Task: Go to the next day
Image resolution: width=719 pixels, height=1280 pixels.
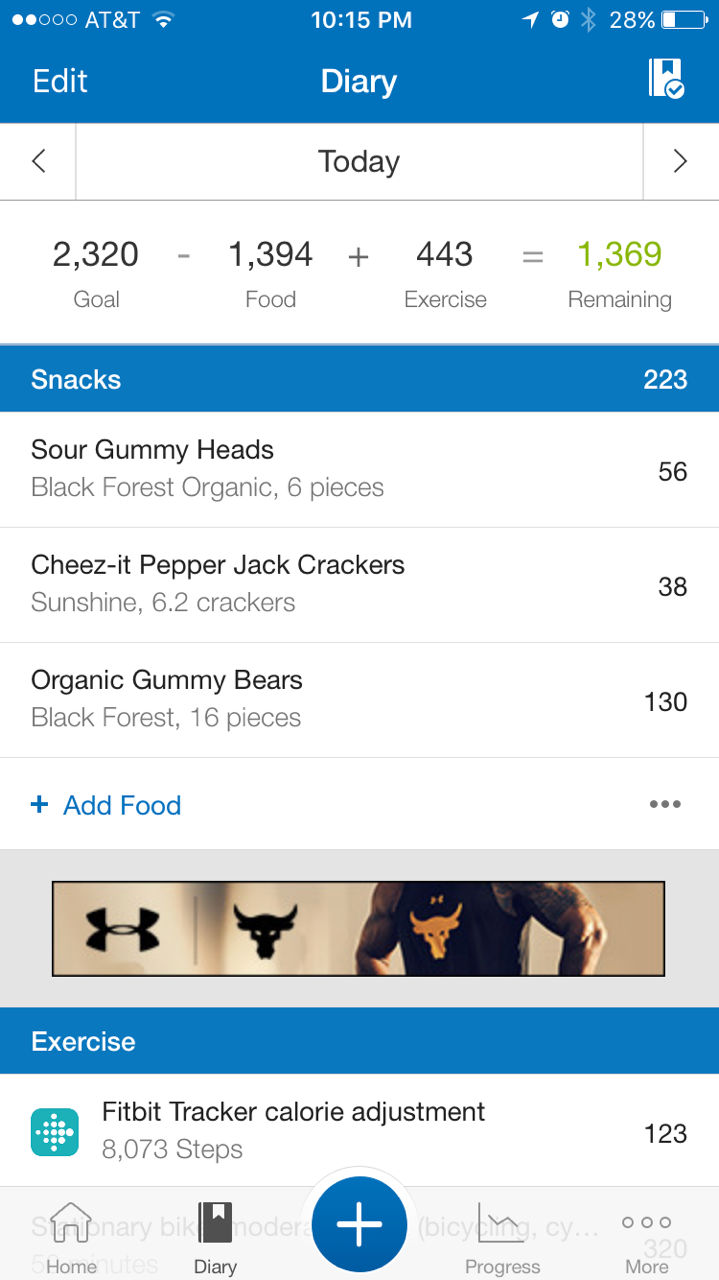Action: 680,161
